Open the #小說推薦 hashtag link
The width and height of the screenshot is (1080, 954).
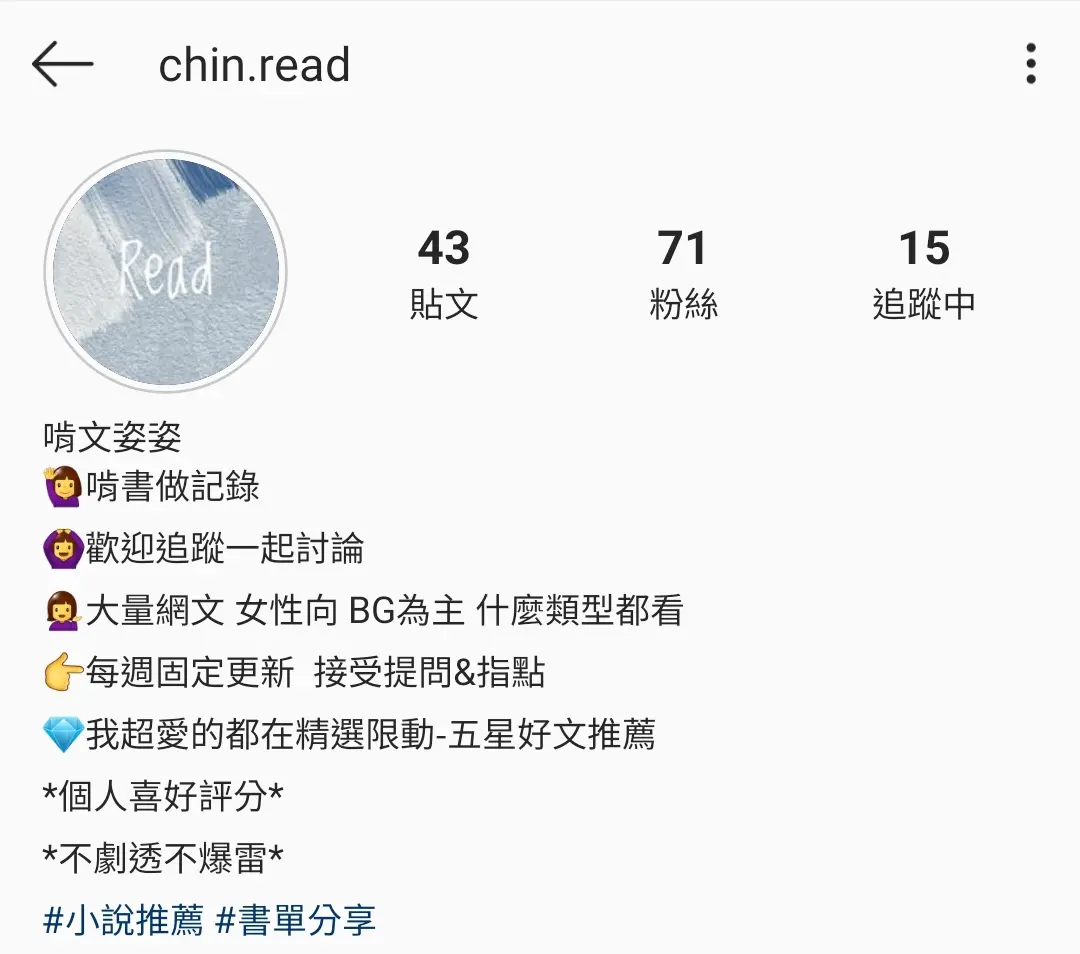[x=124, y=920]
